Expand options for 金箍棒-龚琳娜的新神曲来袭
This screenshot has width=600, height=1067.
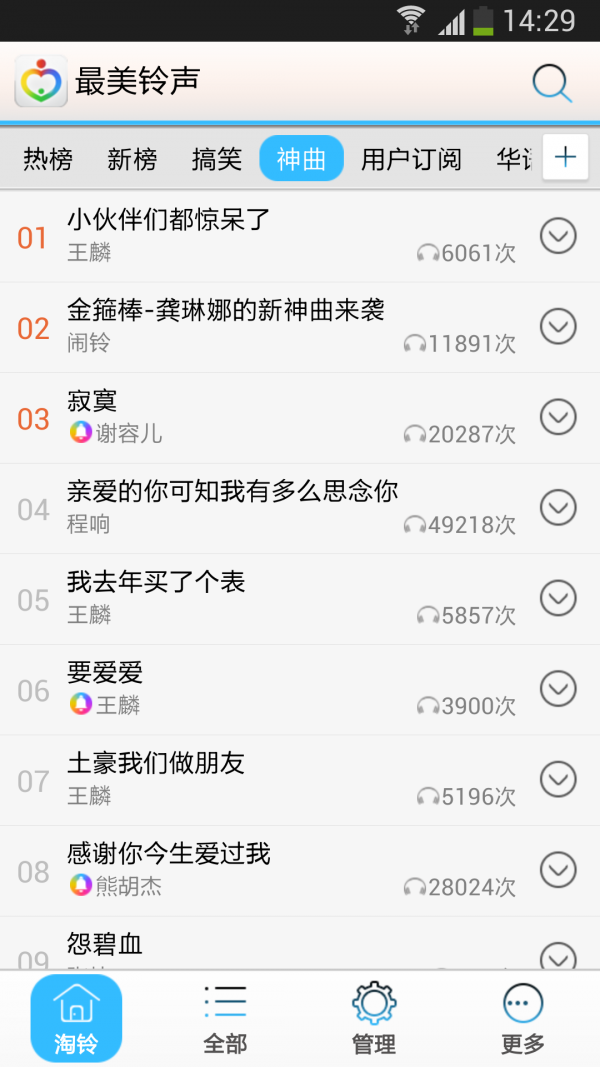coord(558,326)
